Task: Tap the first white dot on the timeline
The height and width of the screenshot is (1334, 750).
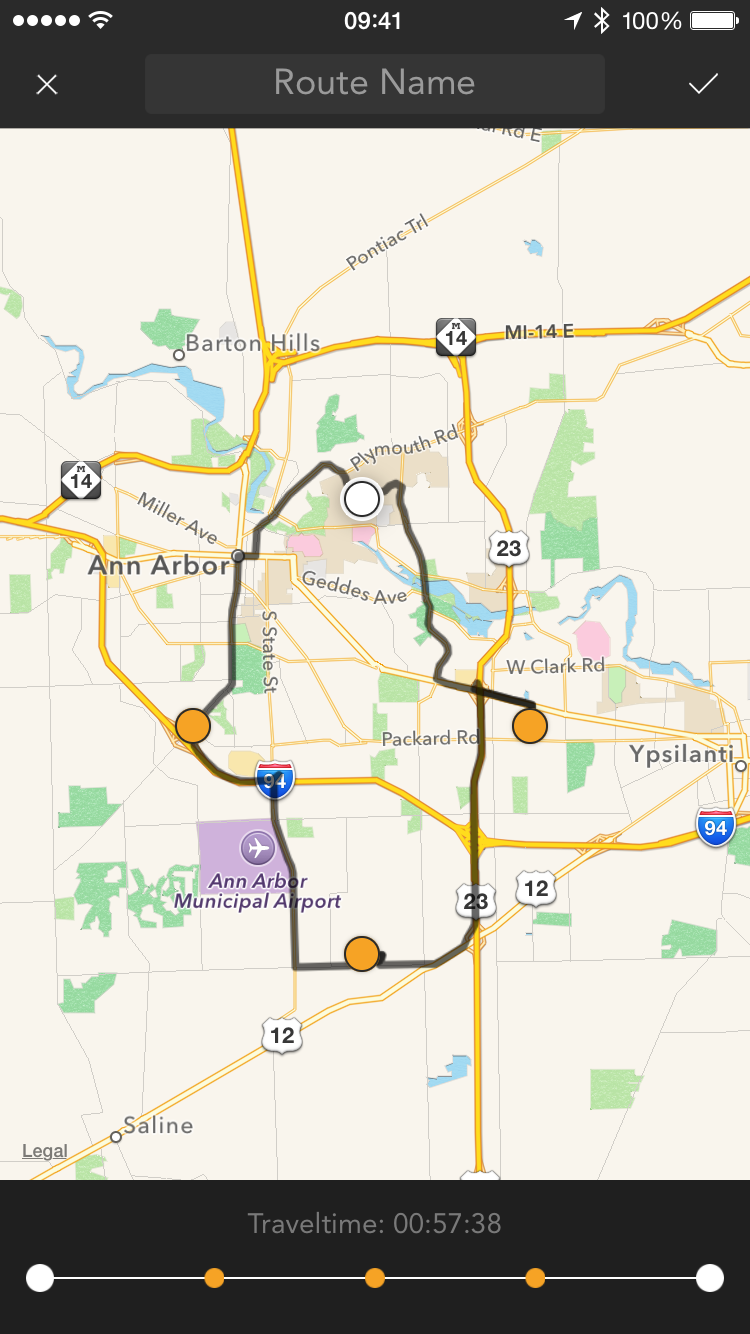Action: click(40, 1277)
